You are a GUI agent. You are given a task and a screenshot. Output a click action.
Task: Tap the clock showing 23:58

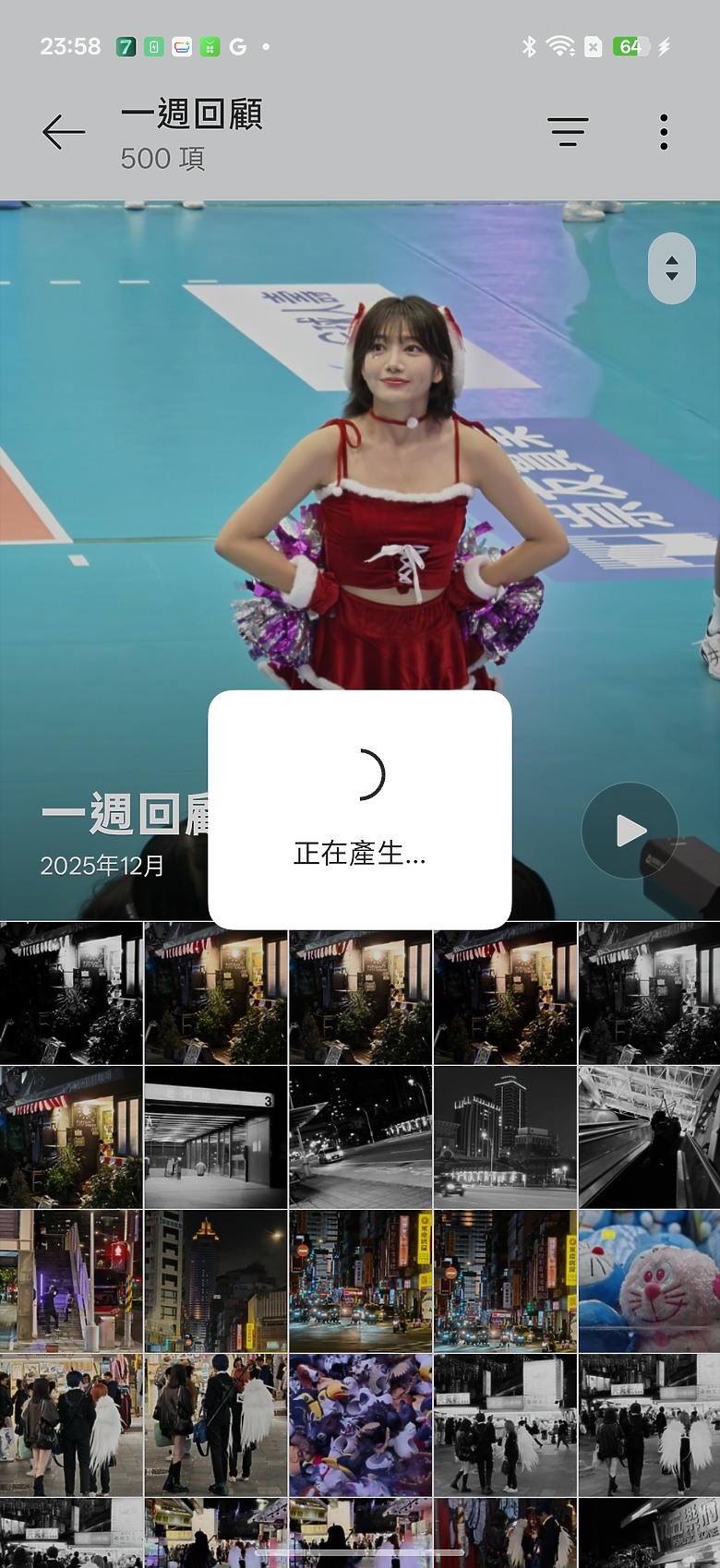[71, 44]
